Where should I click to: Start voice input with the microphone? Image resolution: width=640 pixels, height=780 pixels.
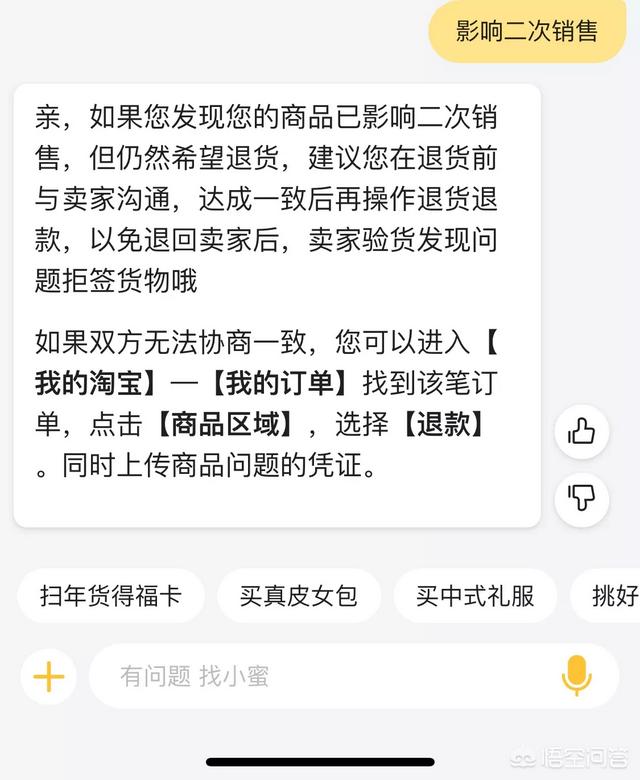(576, 677)
